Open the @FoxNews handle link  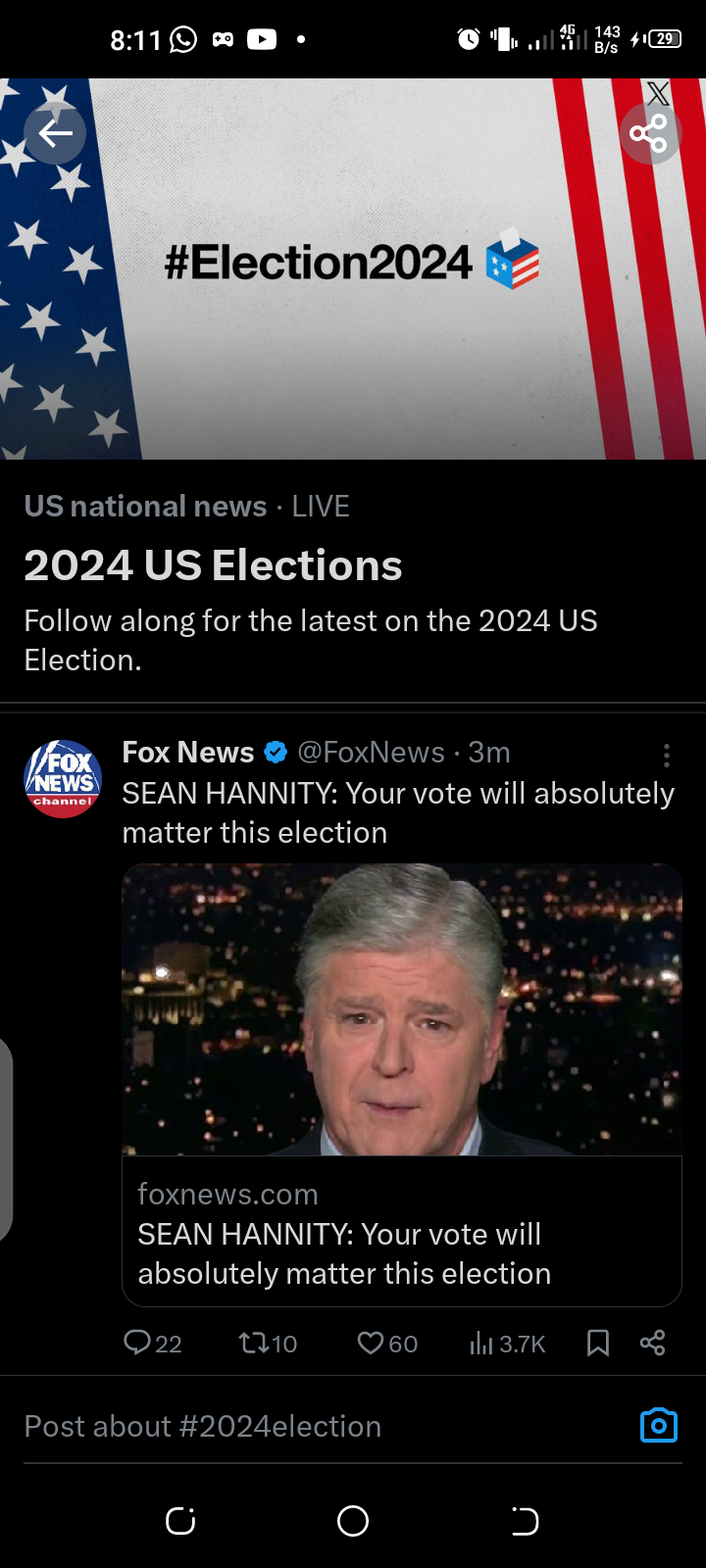(x=371, y=753)
